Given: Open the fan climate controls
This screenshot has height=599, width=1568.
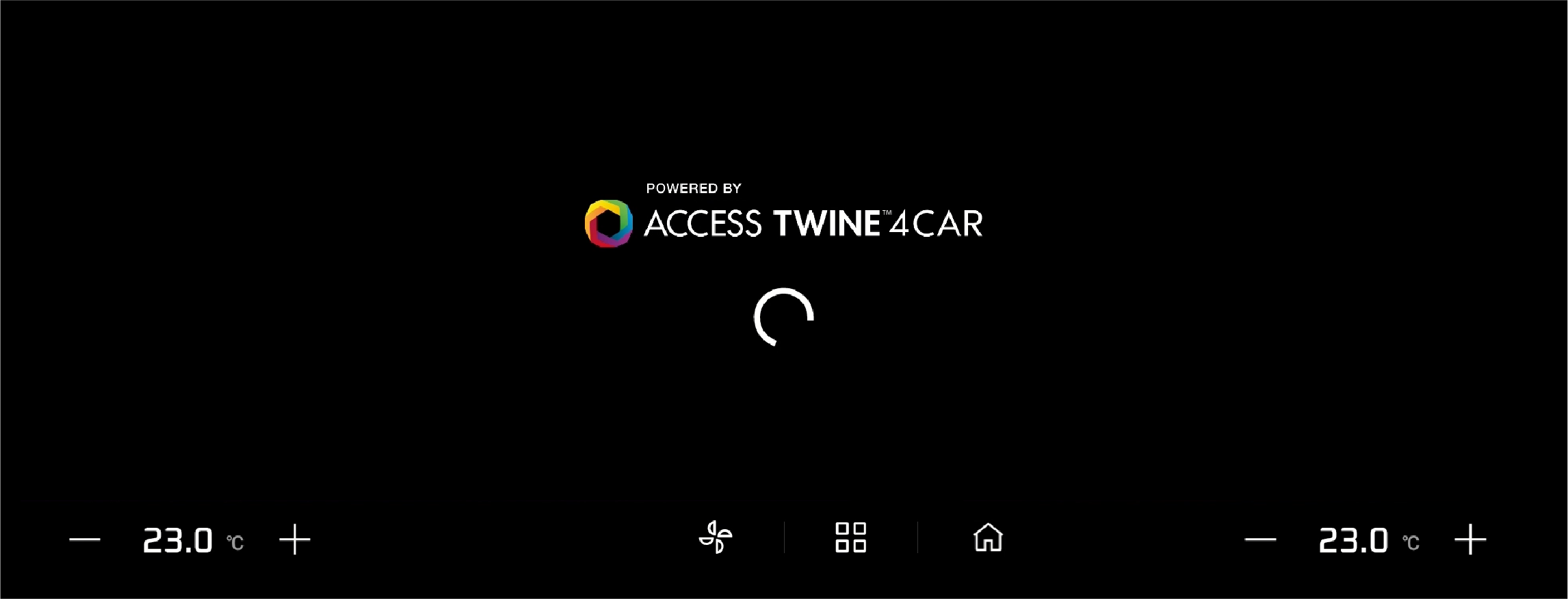Looking at the screenshot, I should coord(716,537).
